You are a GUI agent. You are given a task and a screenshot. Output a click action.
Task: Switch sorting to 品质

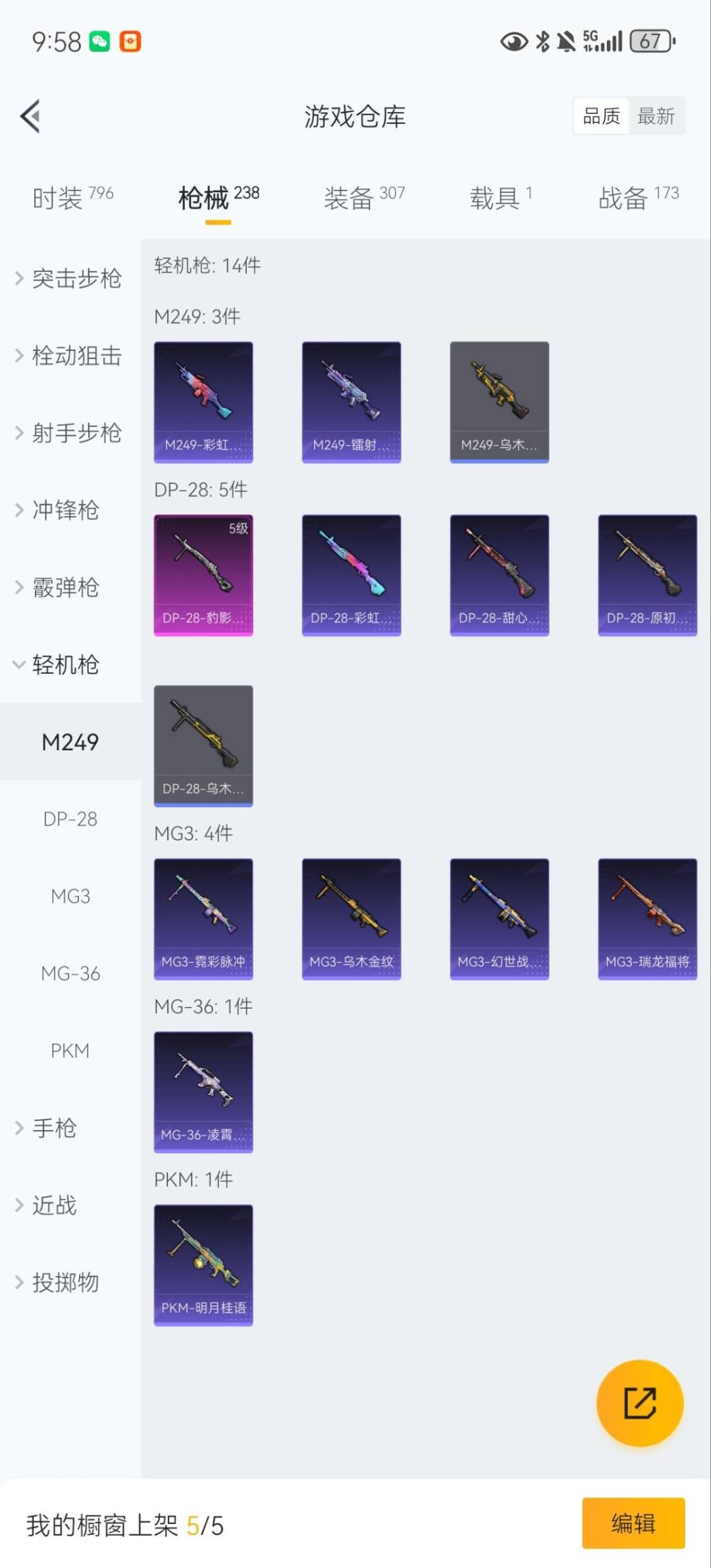coord(600,115)
